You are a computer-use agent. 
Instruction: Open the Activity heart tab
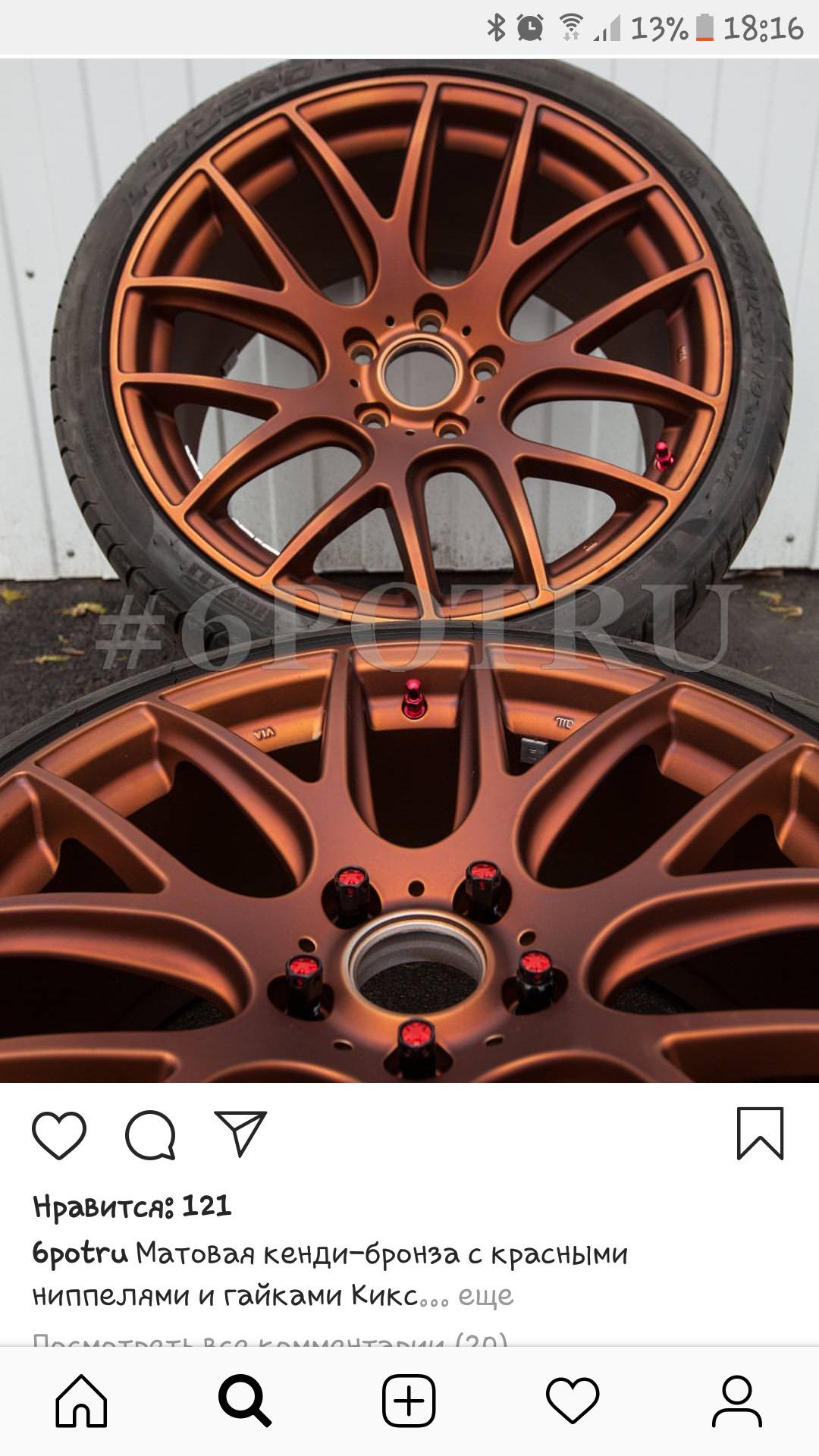[x=573, y=1401]
